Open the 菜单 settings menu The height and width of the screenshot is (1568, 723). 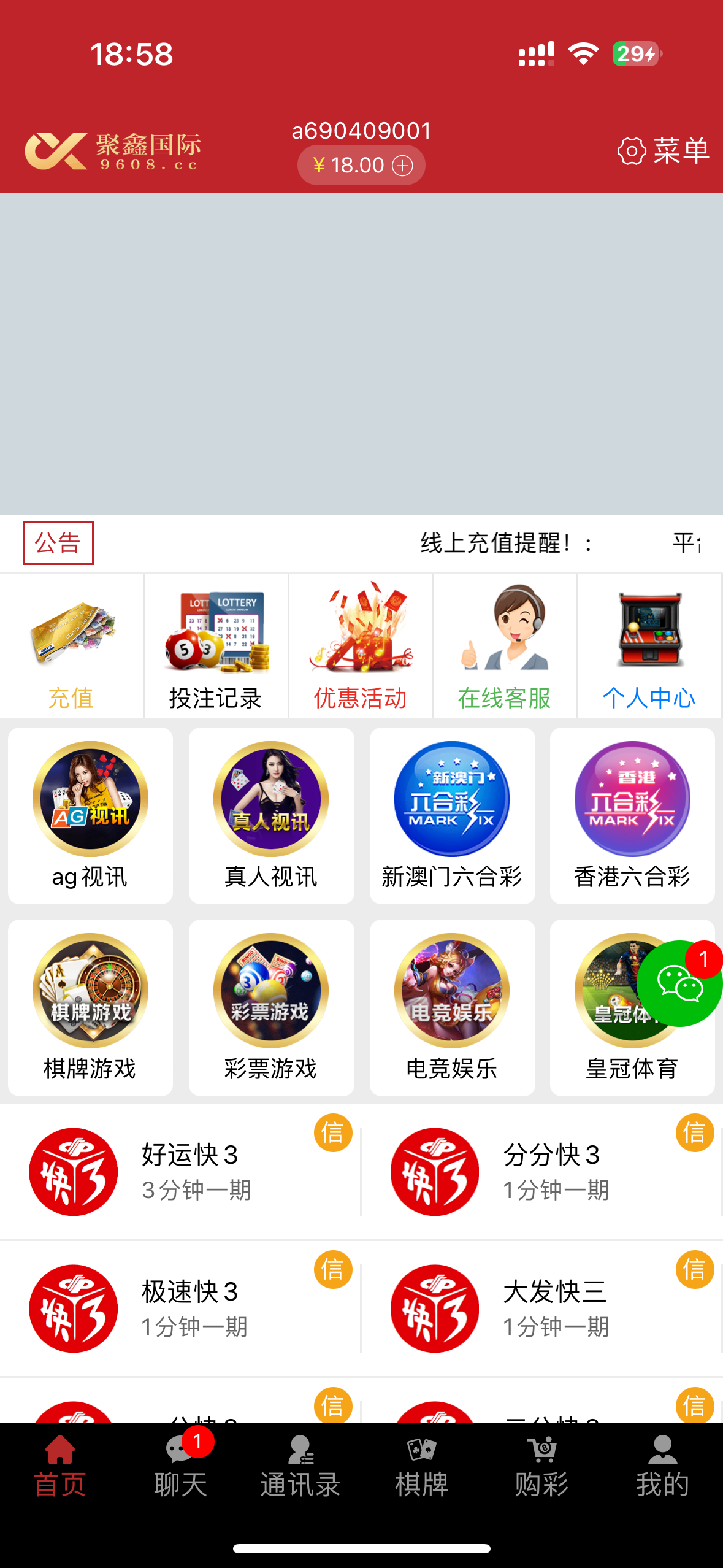(x=664, y=151)
